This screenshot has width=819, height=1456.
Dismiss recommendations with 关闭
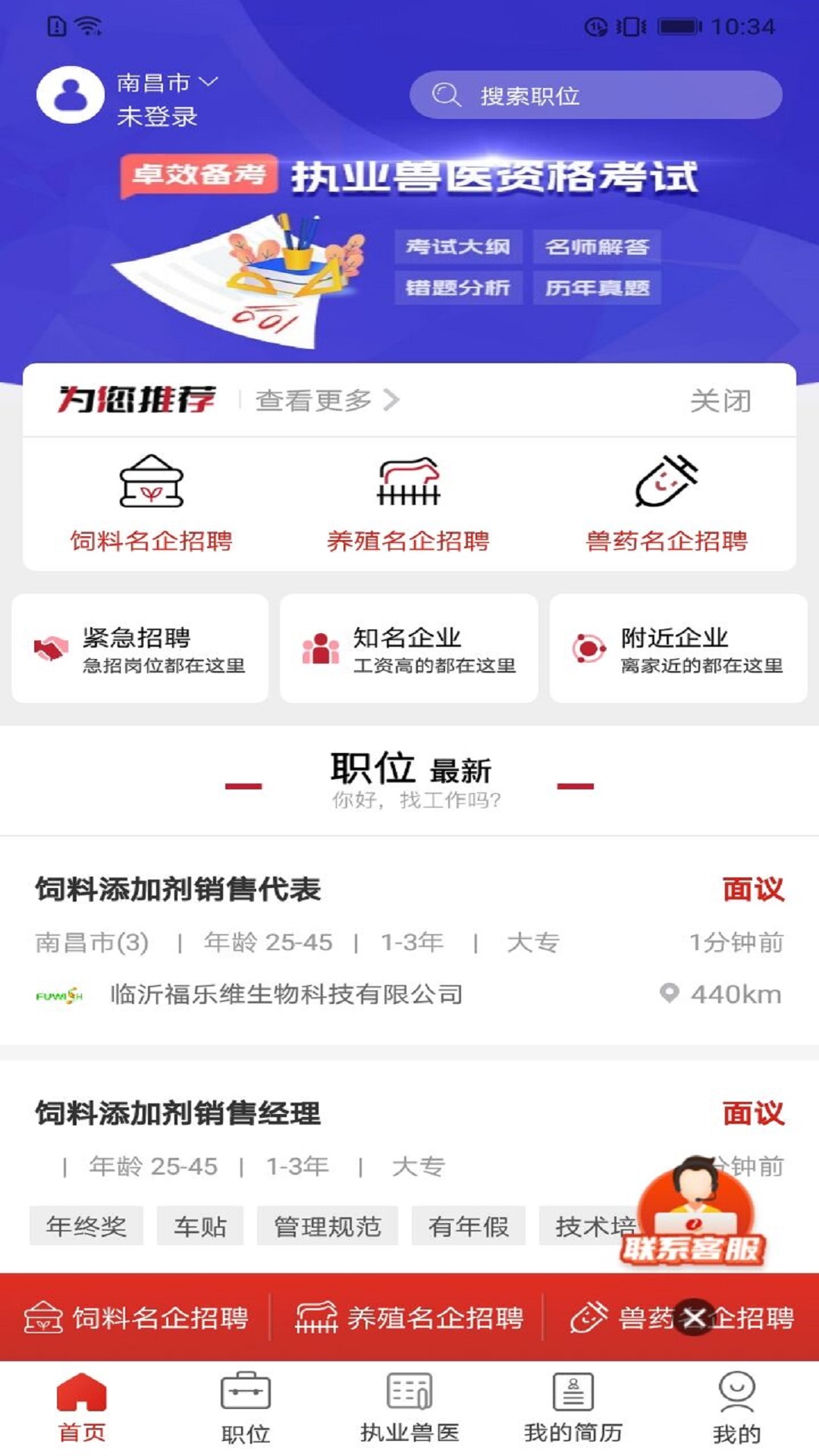point(720,400)
